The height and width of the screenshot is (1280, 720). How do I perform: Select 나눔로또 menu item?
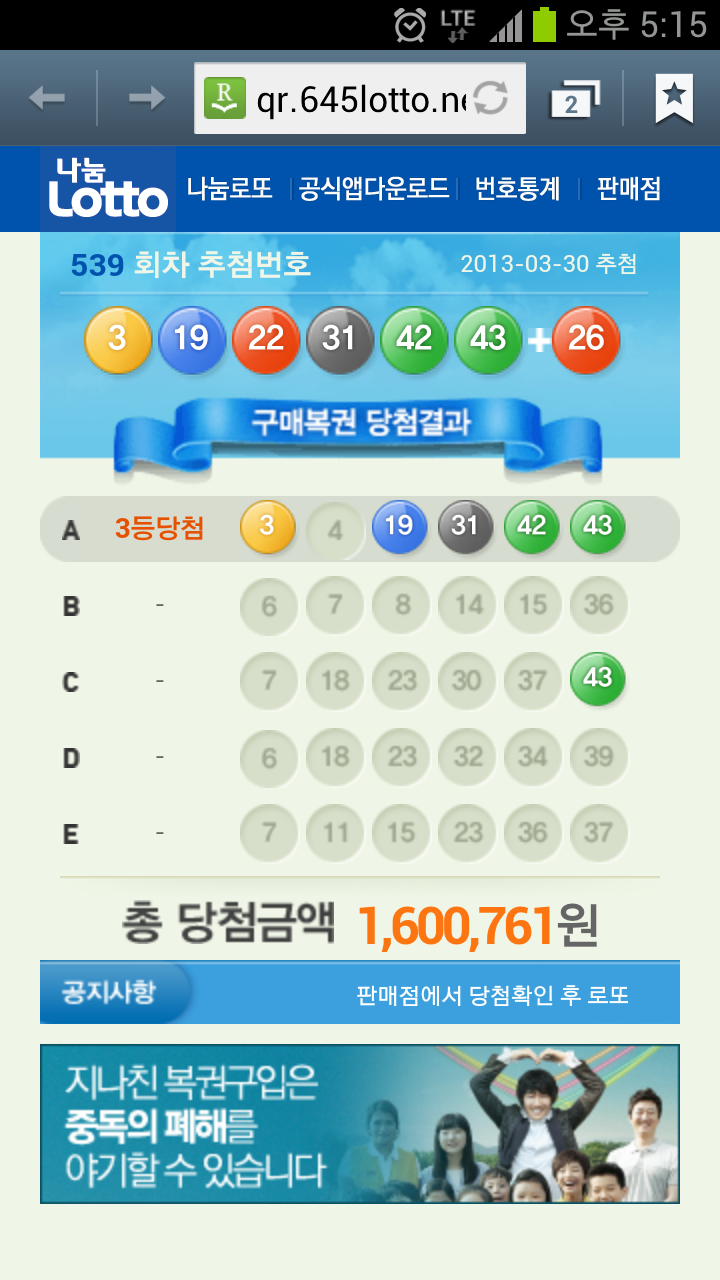tap(230, 189)
